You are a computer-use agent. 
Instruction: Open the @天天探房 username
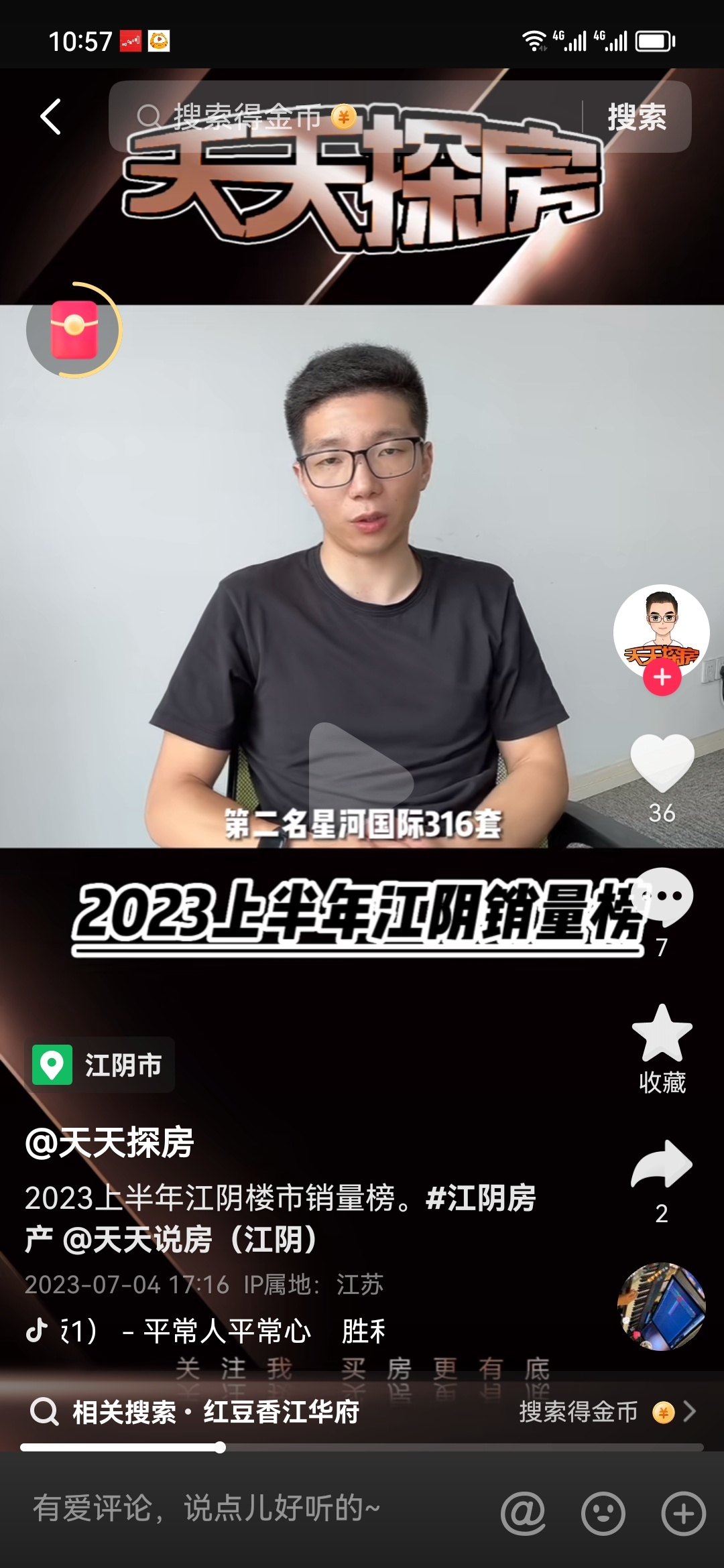point(109,1142)
